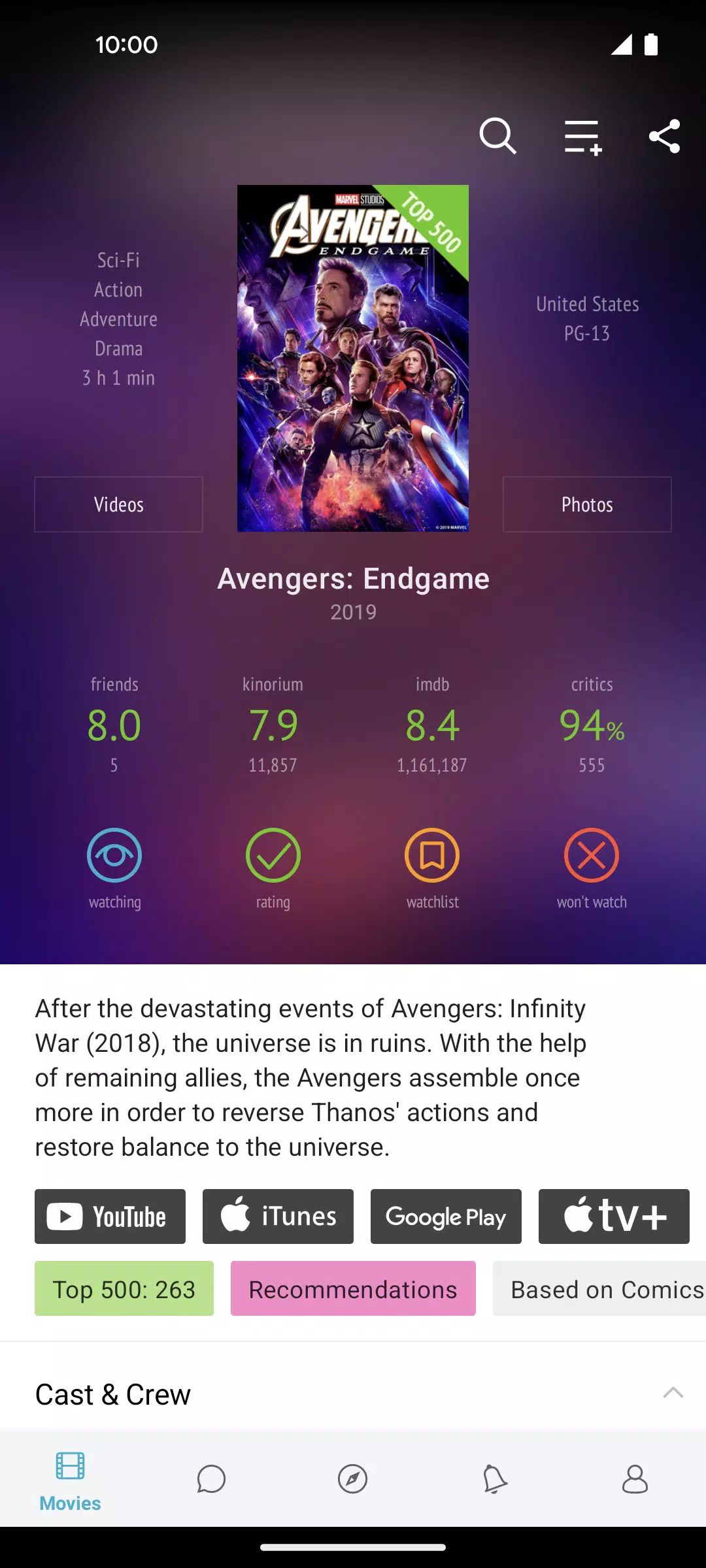Image resolution: width=706 pixels, height=1568 pixels.
Task: Open the Videos section
Action: click(118, 504)
